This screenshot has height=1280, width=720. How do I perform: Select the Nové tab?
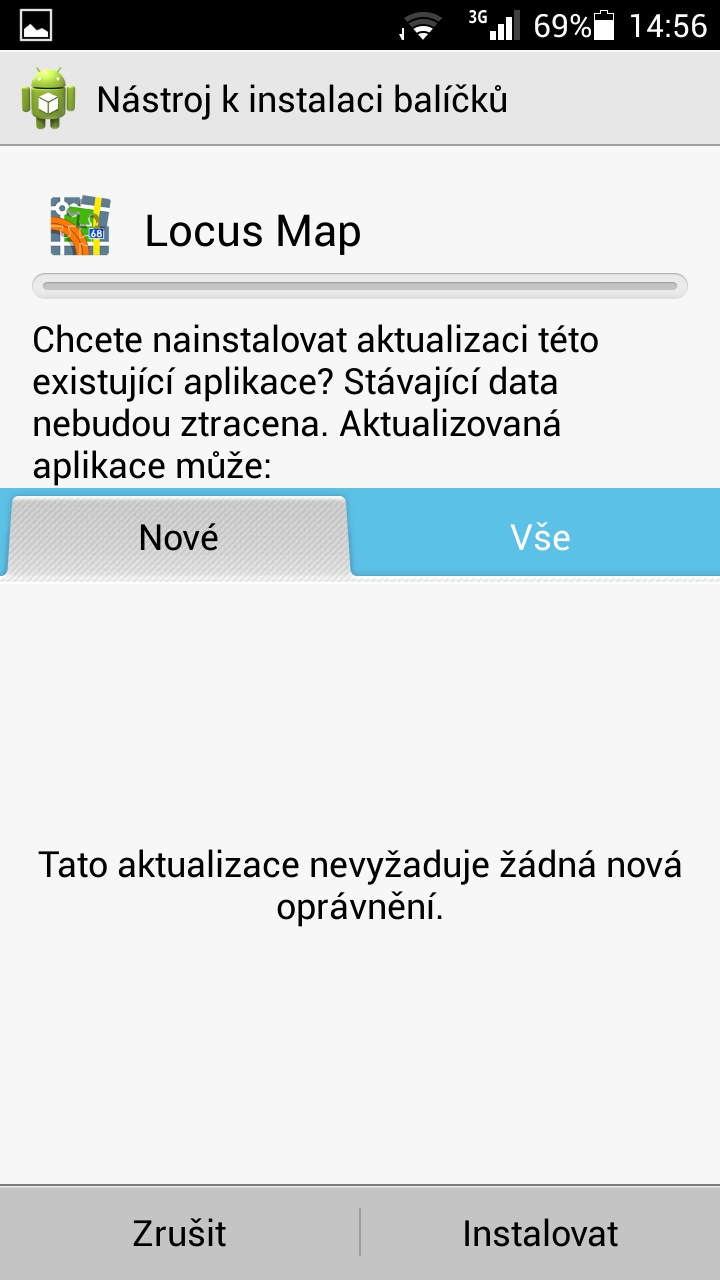coord(178,537)
